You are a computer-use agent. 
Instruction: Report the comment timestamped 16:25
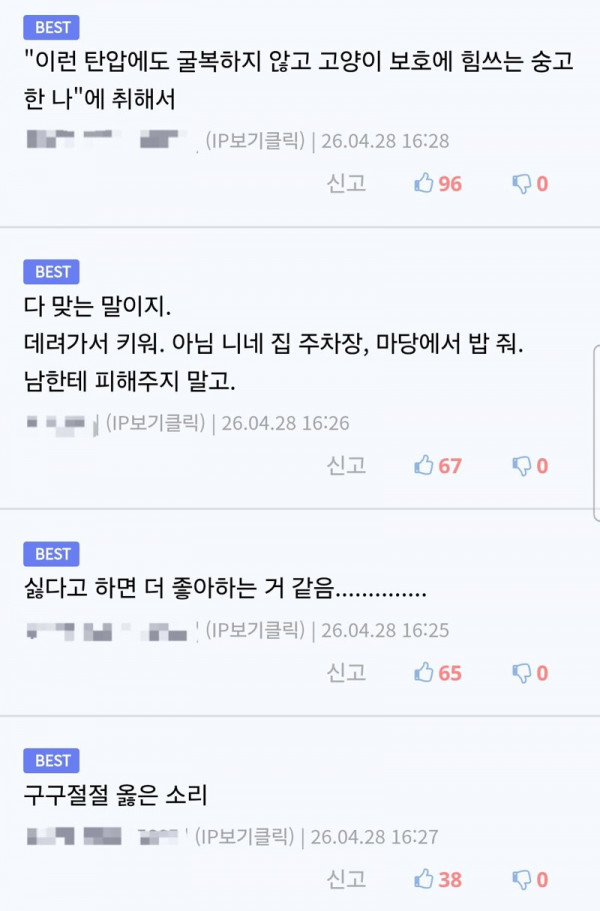click(346, 673)
